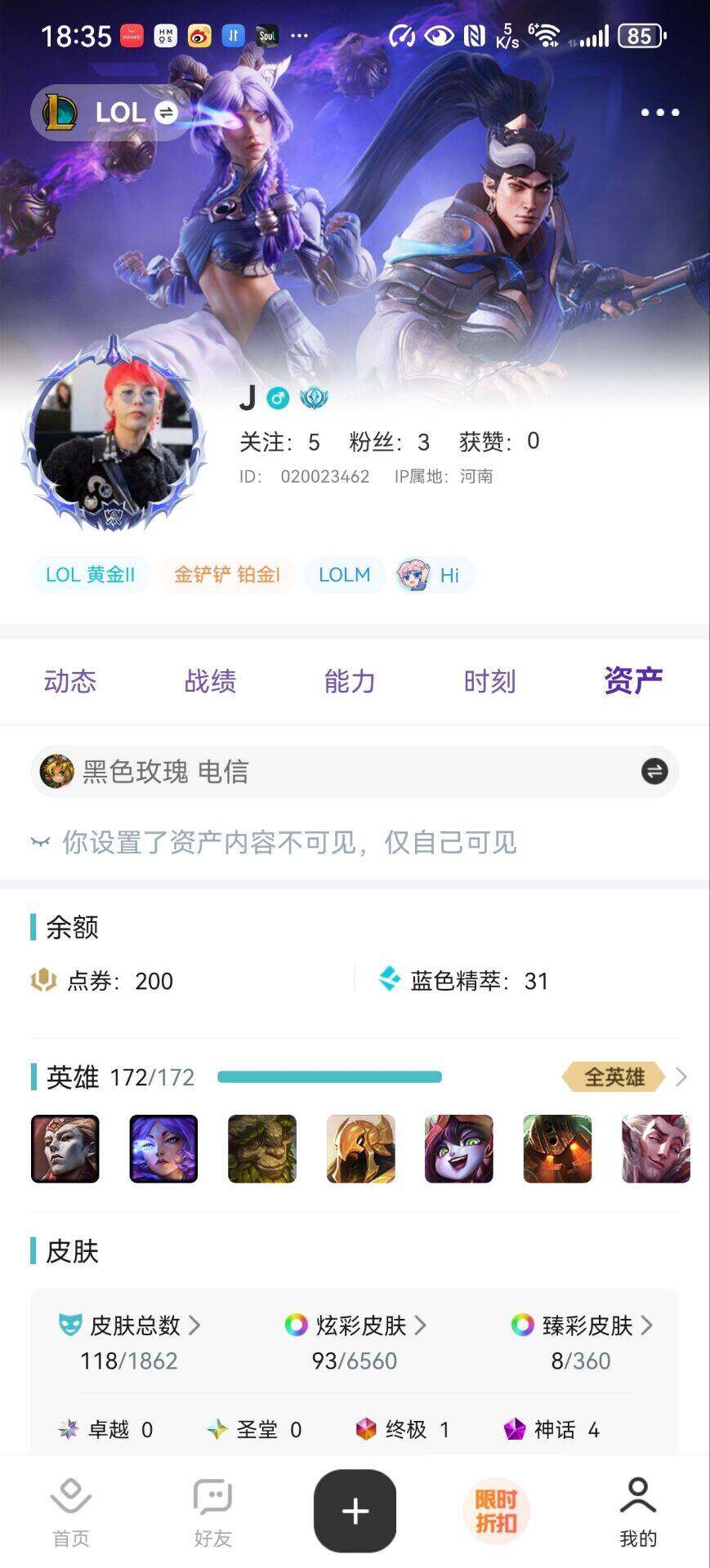Screen dimensions: 710x1568
Task: Create a new post with plus button
Action: click(355, 1511)
